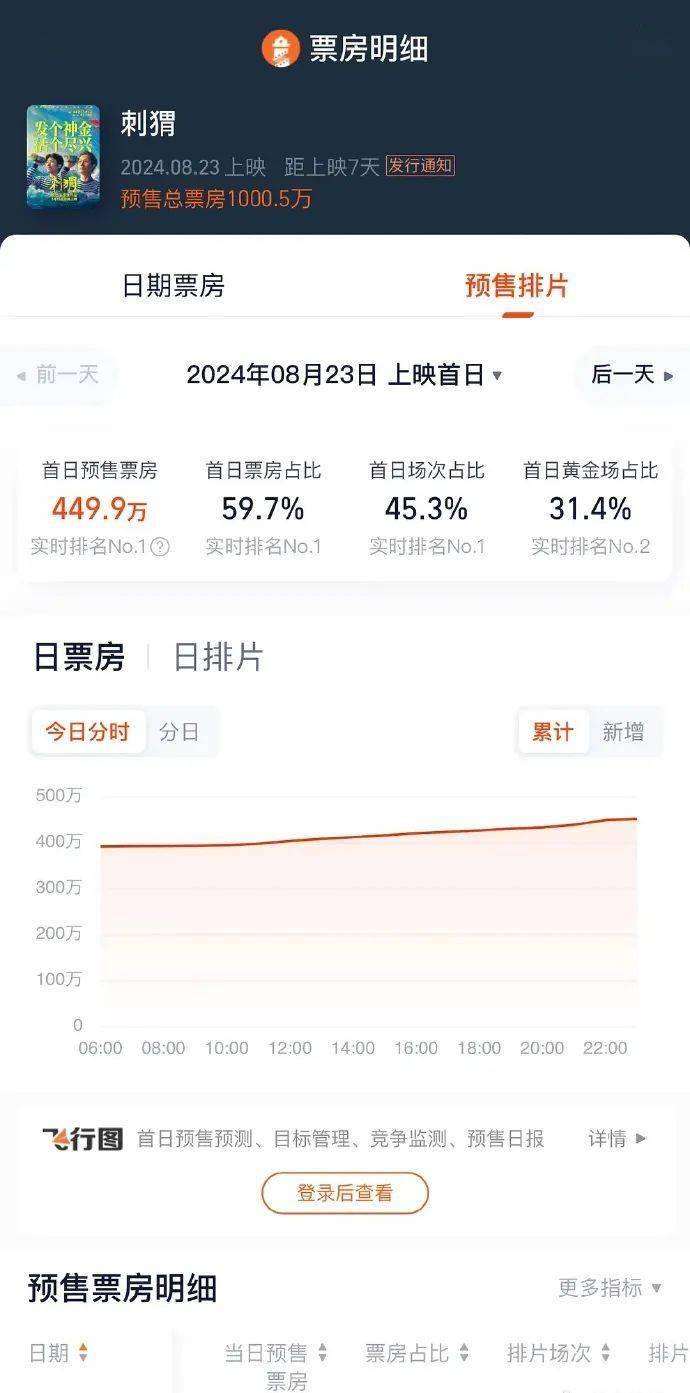
Task: Select the 预售排片 tab
Action: click(516, 286)
